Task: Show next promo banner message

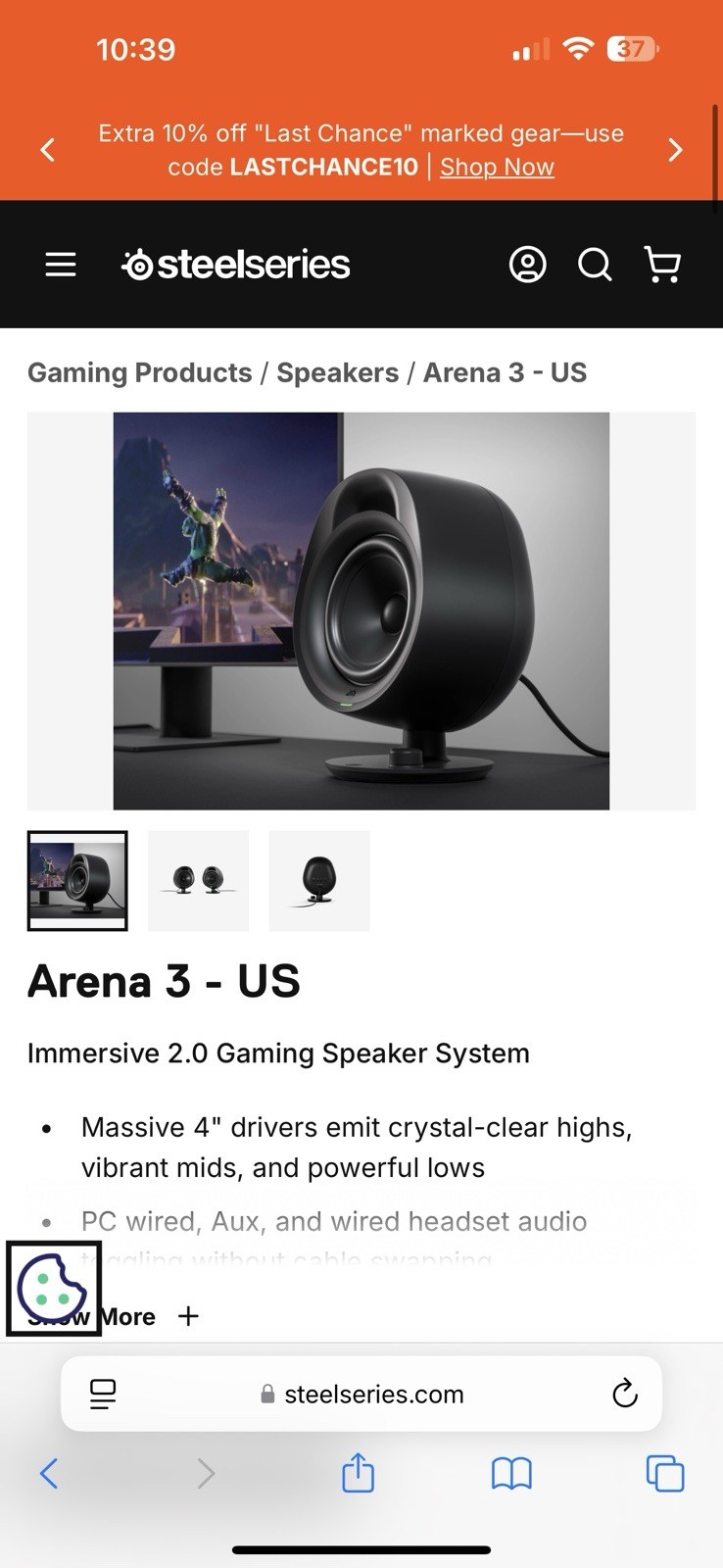Action: pyautogui.click(x=675, y=150)
